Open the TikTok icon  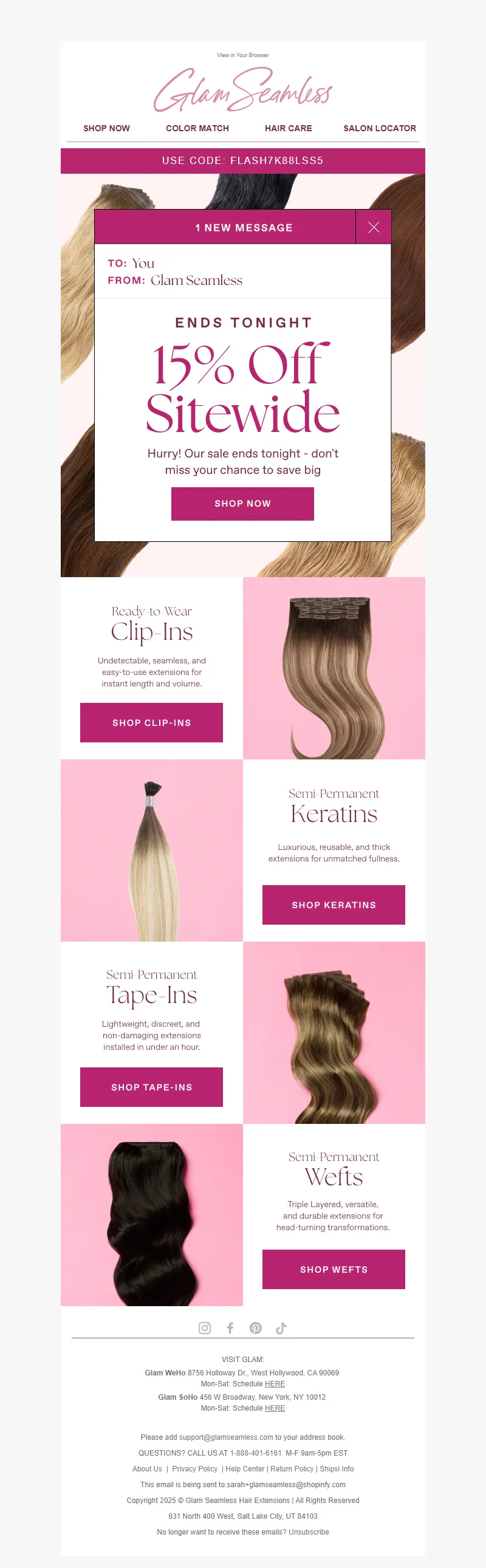281,1327
